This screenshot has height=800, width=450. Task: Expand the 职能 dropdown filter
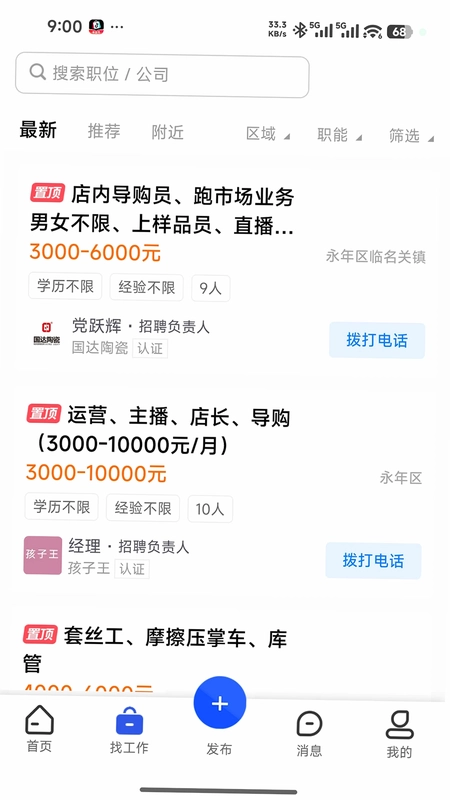tap(339, 135)
